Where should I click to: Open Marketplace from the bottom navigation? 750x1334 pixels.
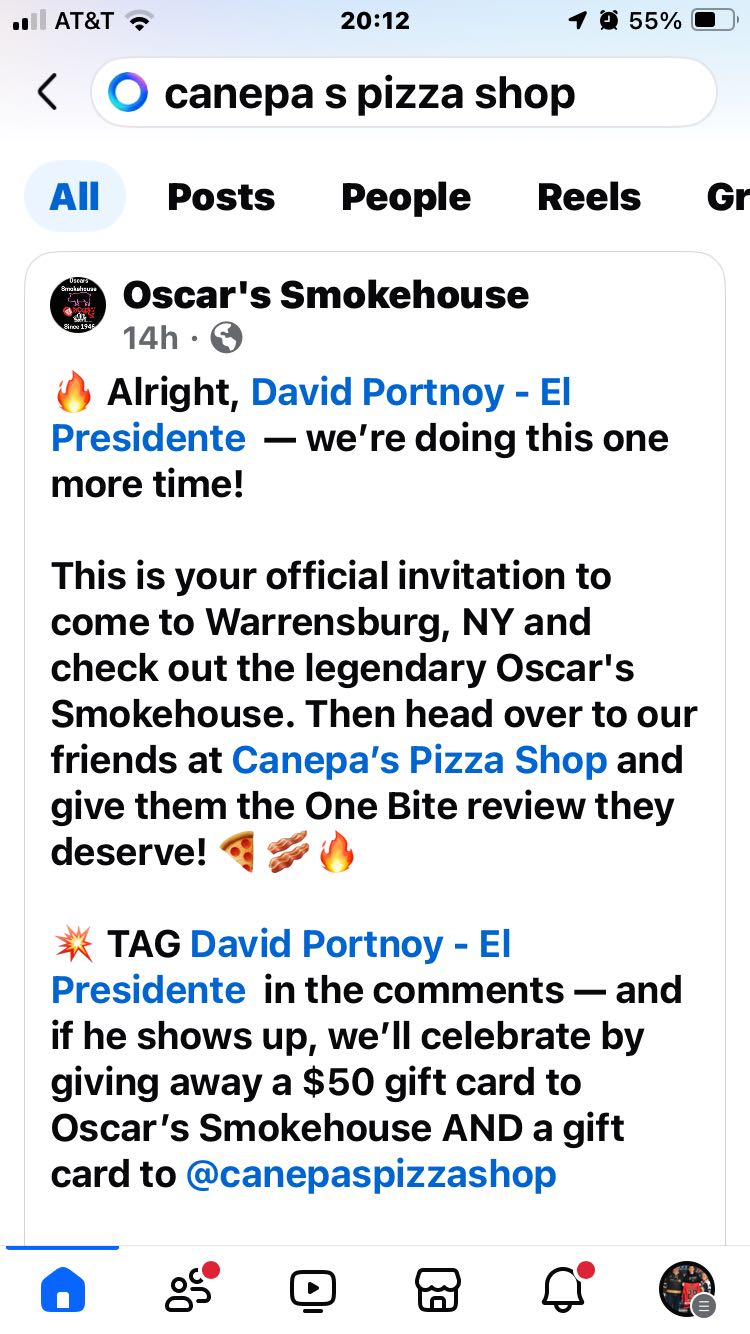[x=437, y=1289]
